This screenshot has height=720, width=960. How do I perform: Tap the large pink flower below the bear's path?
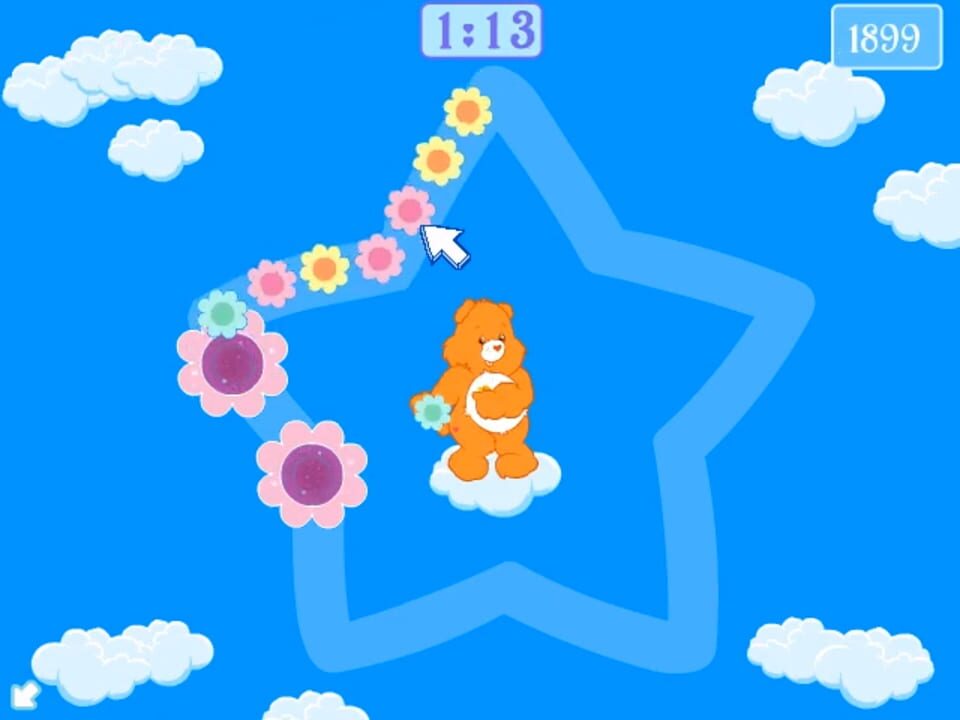pyautogui.click(x=311, y=473)
